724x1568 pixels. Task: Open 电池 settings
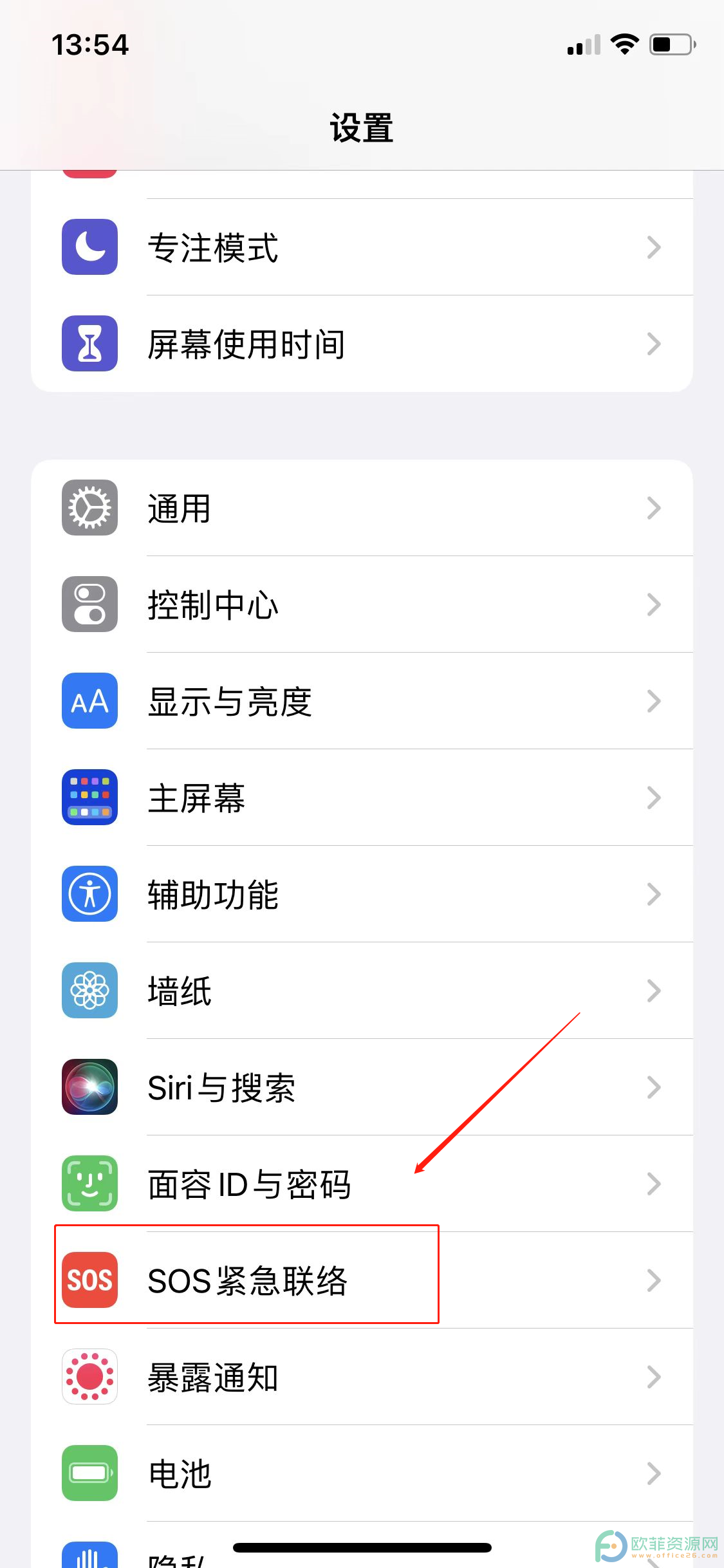(x=360, y=1474)
